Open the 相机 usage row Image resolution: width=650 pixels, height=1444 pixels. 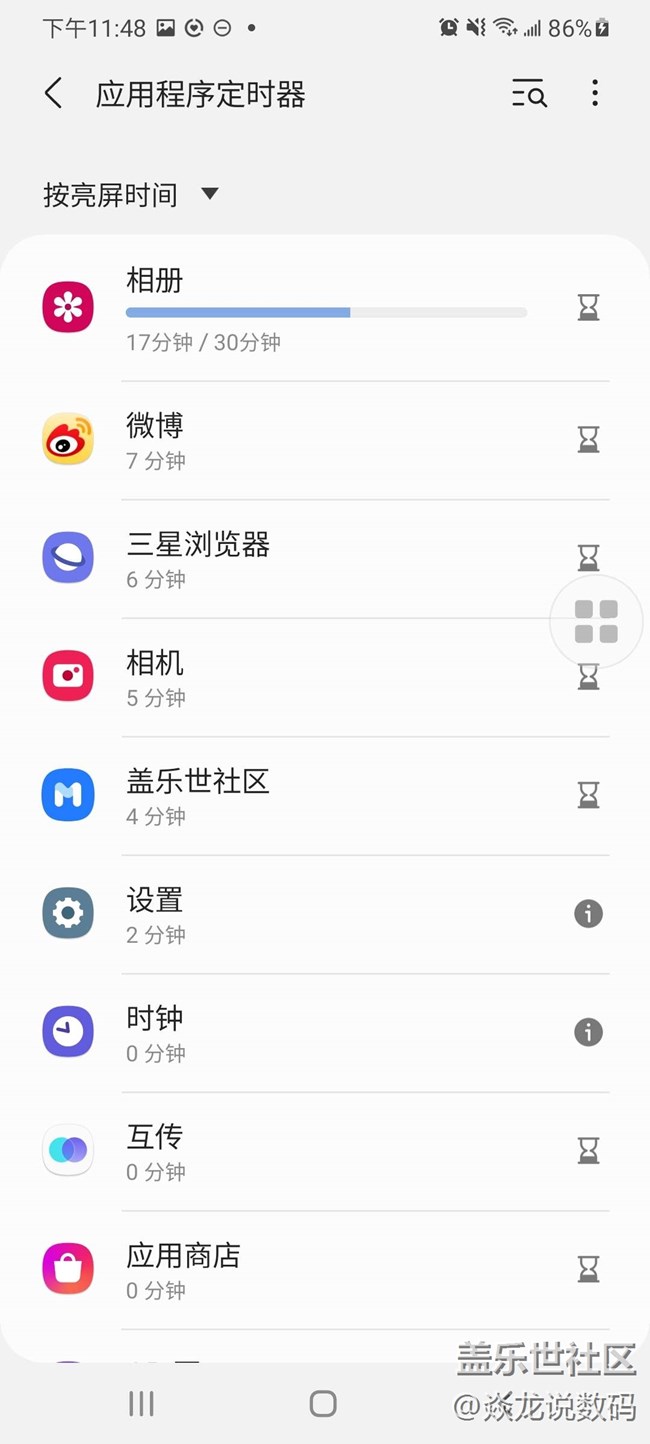click(300, 677)
